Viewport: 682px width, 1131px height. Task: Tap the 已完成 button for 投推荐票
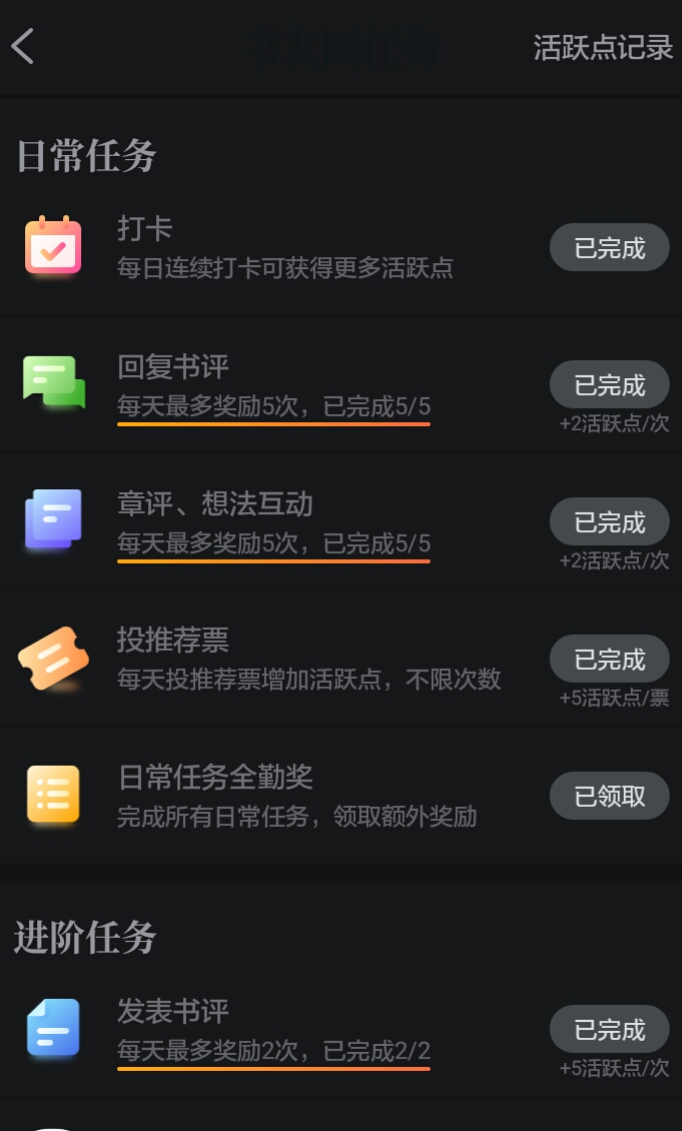tap(609, 659)
